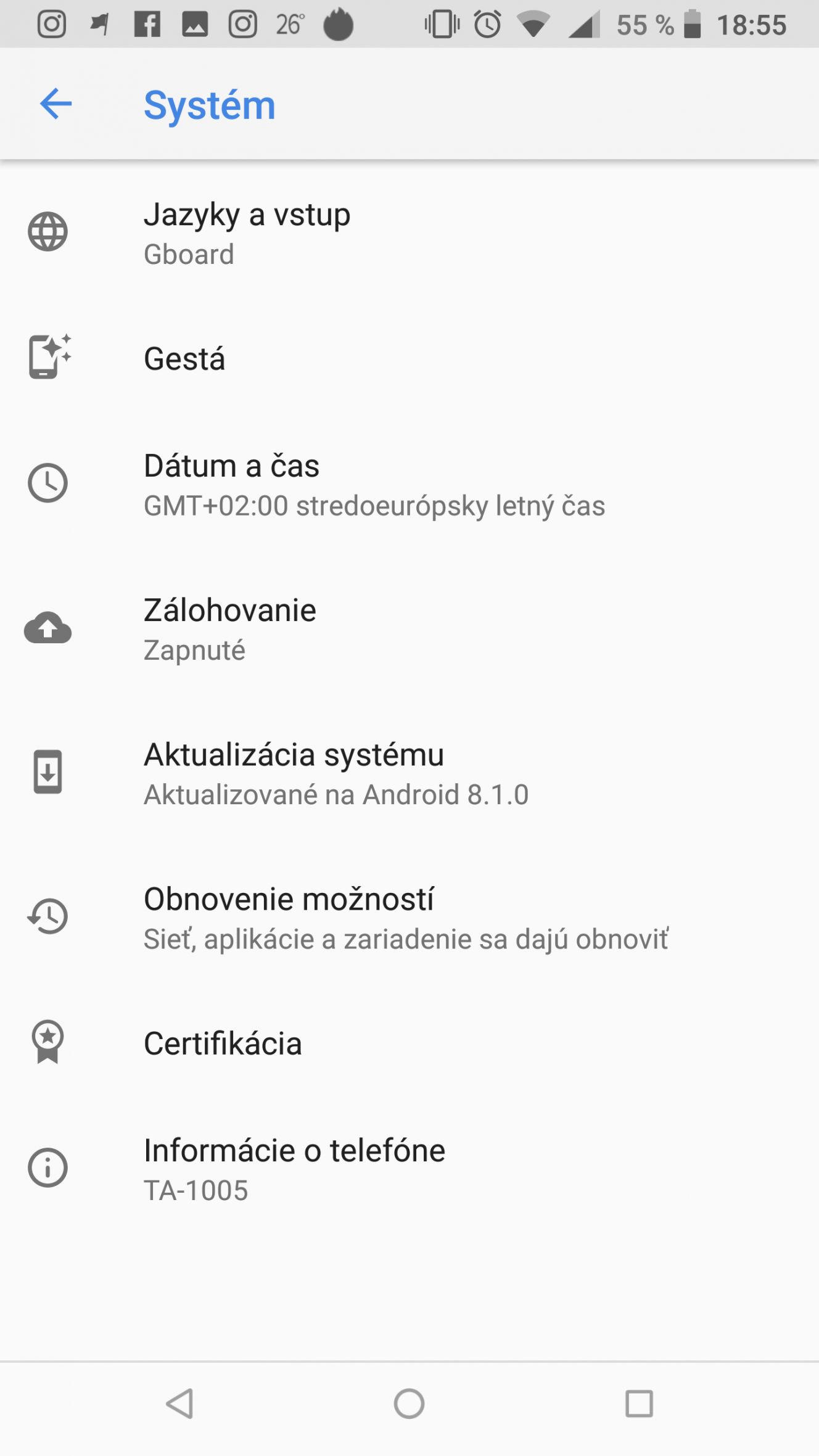819x1456 pixels.
Task: Check Aktualizácia systému
Action: pyautogui.click(x=409, y=773)
